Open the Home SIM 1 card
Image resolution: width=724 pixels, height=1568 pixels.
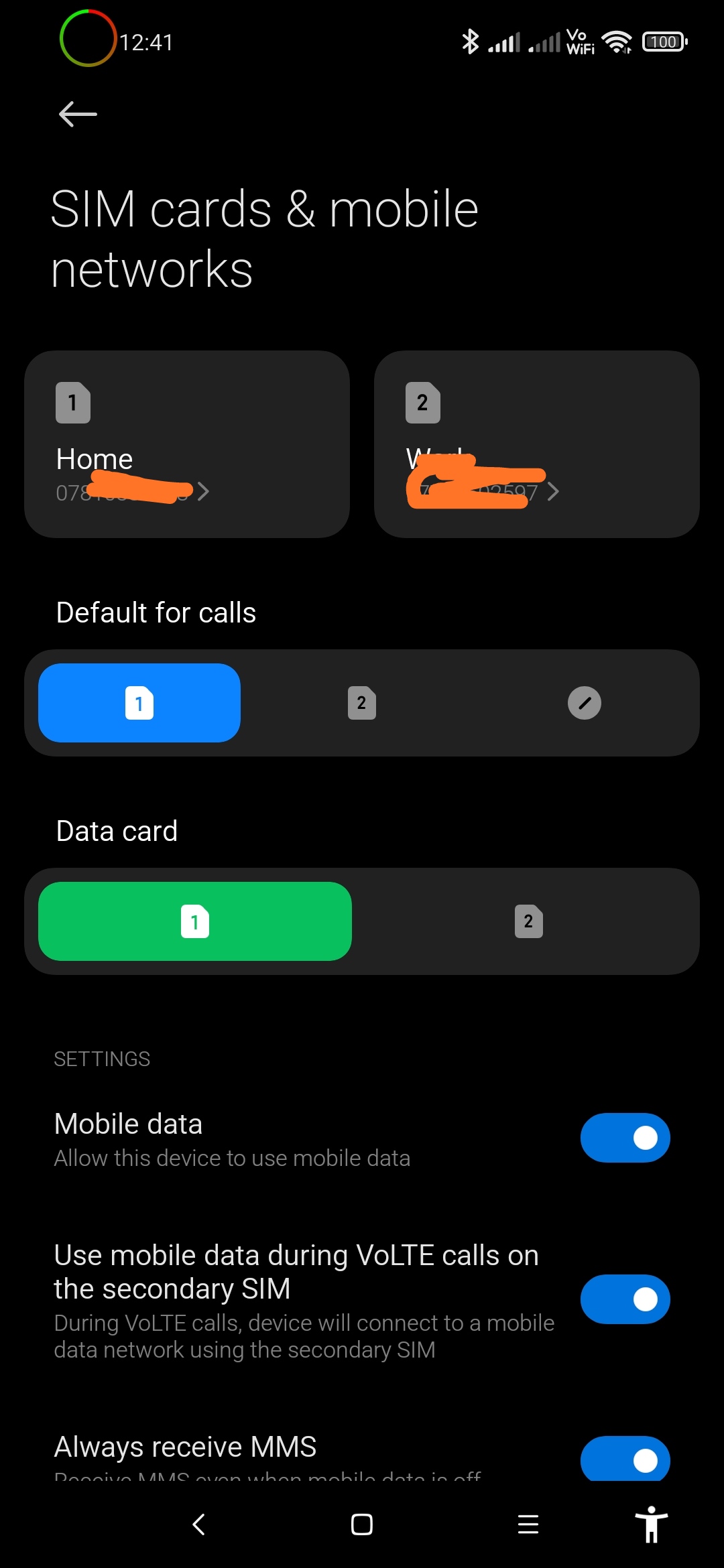click(x=187, y=444)
